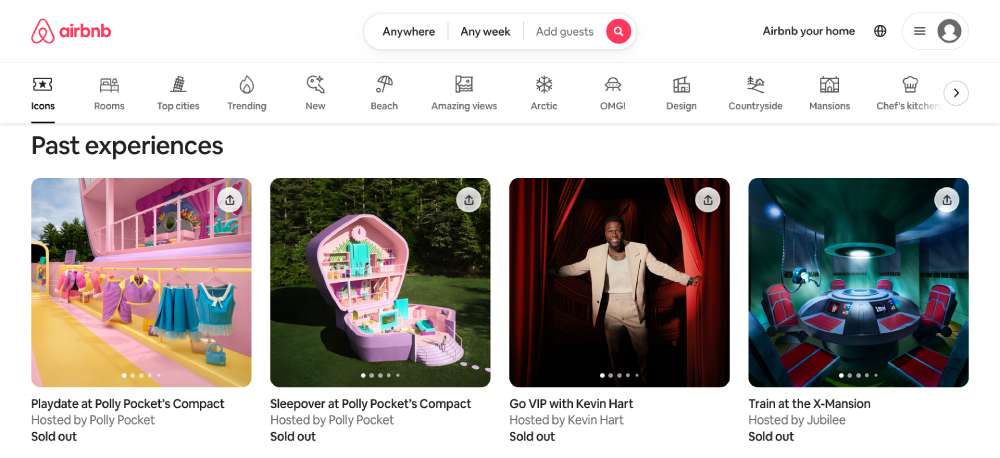Select the Beach category
This screenshot has width=1000, height=458.
[384, 93]
